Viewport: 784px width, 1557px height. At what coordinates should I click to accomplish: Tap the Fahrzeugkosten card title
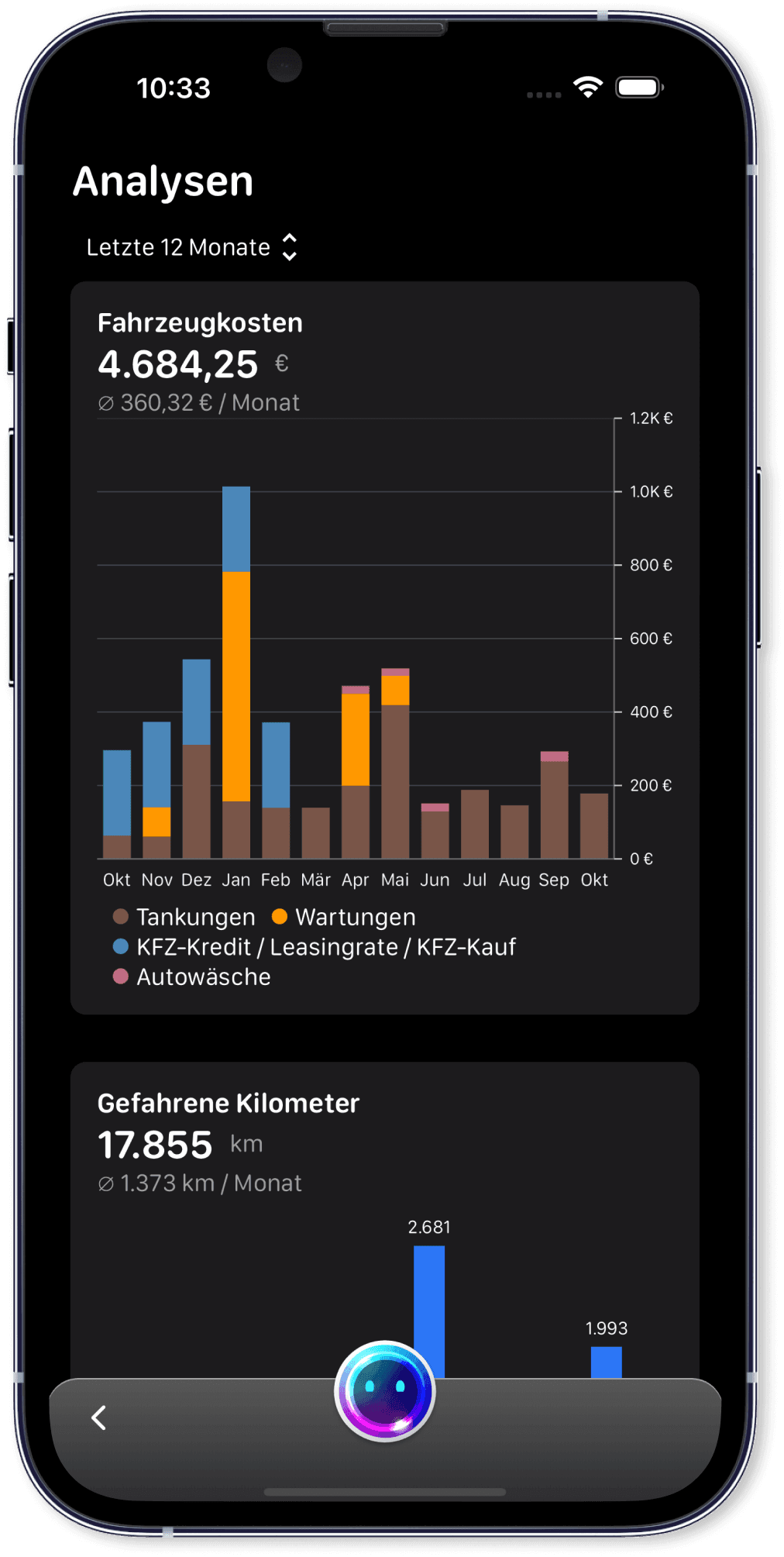click(200, 322)
